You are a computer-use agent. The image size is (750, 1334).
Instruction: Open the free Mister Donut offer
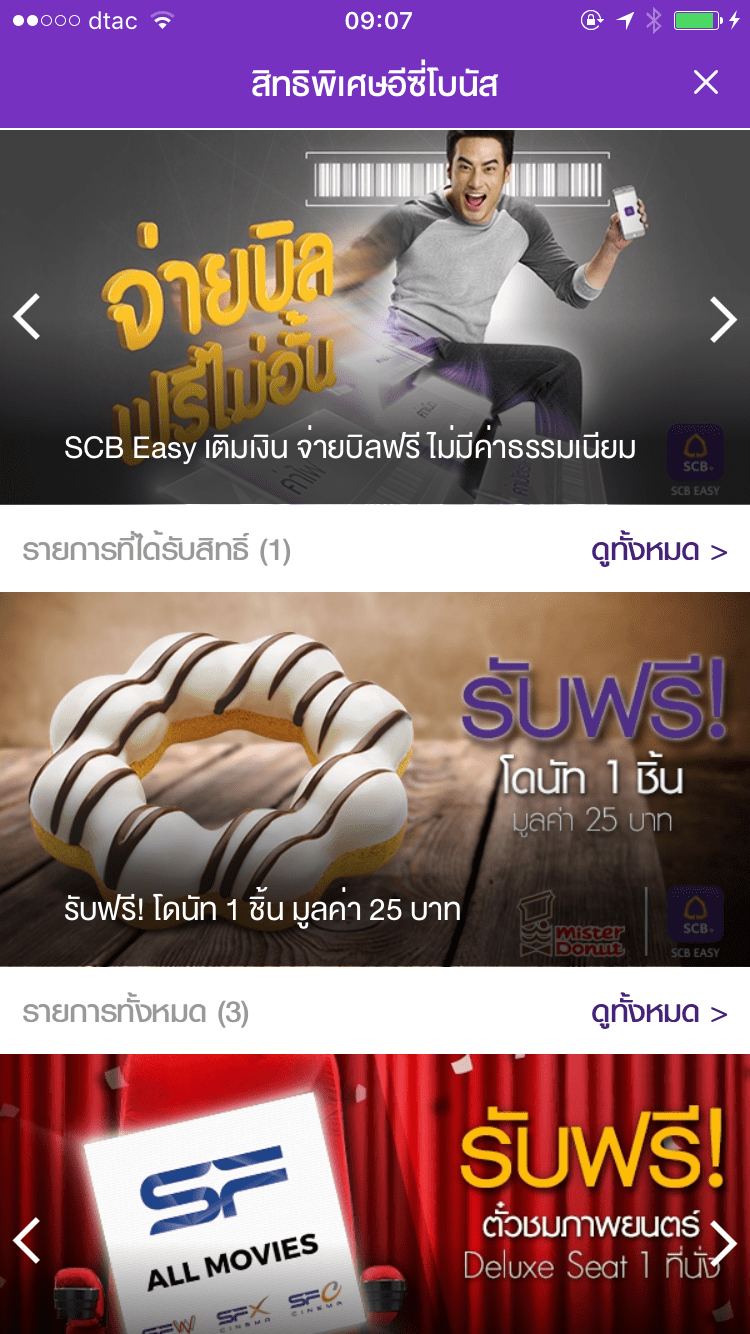375,780
